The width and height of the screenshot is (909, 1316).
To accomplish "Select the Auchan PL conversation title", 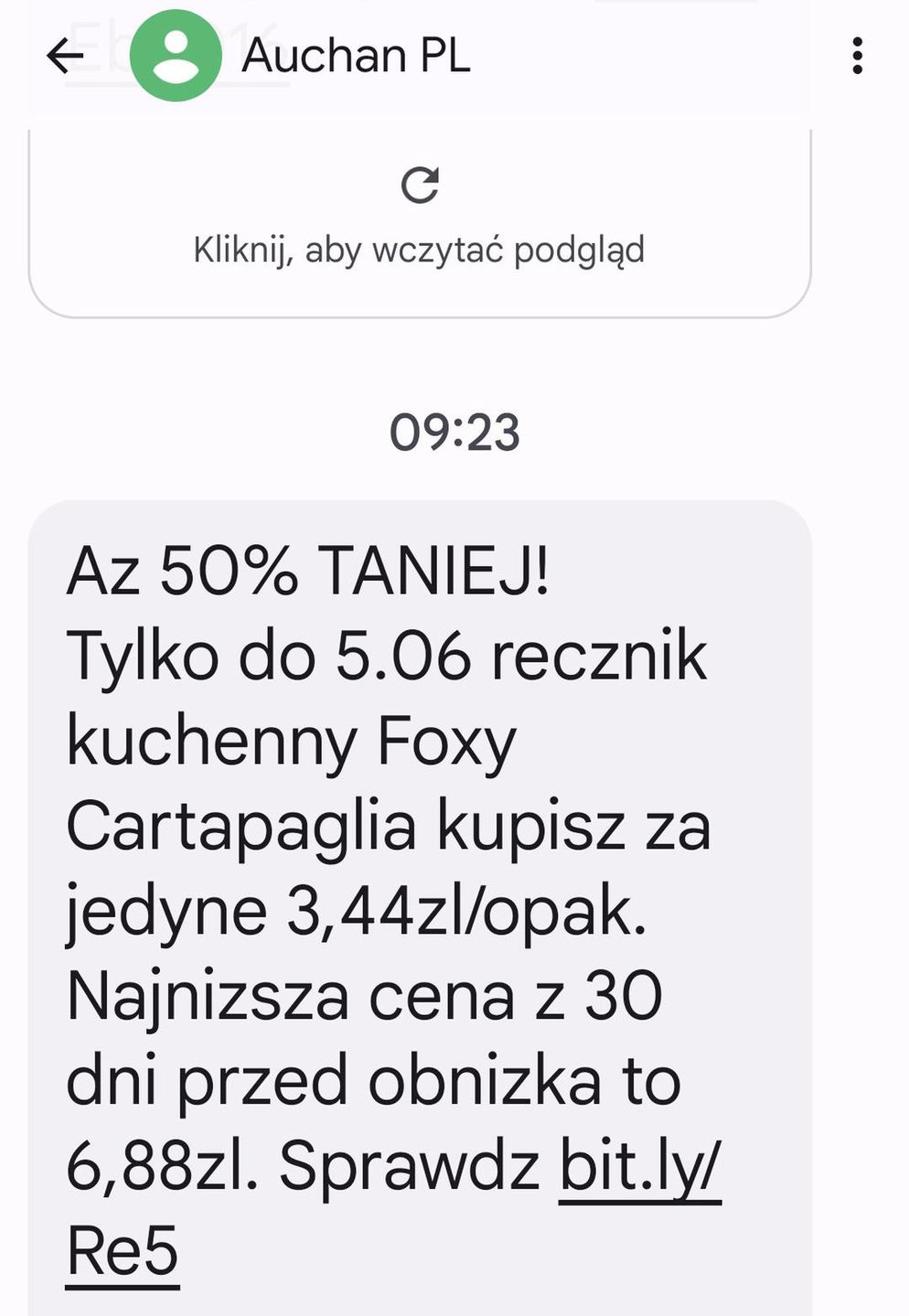I will point(355,57).
